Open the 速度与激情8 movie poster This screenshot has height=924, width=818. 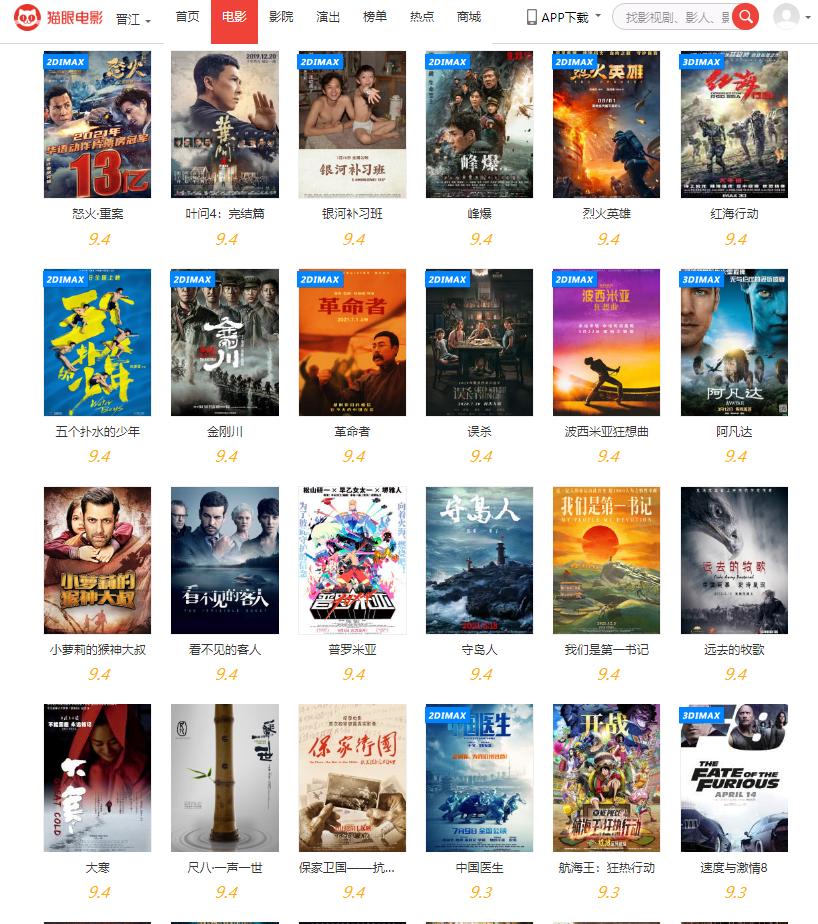point(734,778)
